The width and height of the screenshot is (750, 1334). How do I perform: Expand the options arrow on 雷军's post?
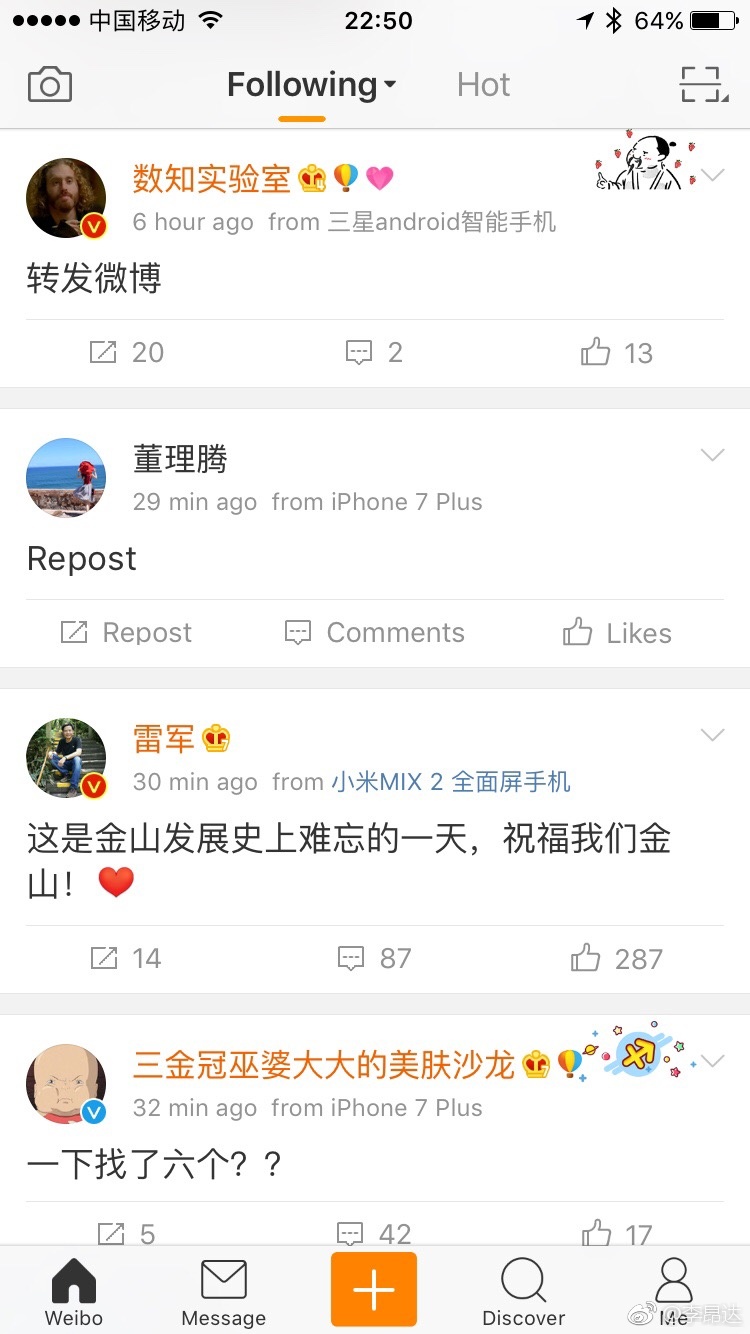[712, 736]
